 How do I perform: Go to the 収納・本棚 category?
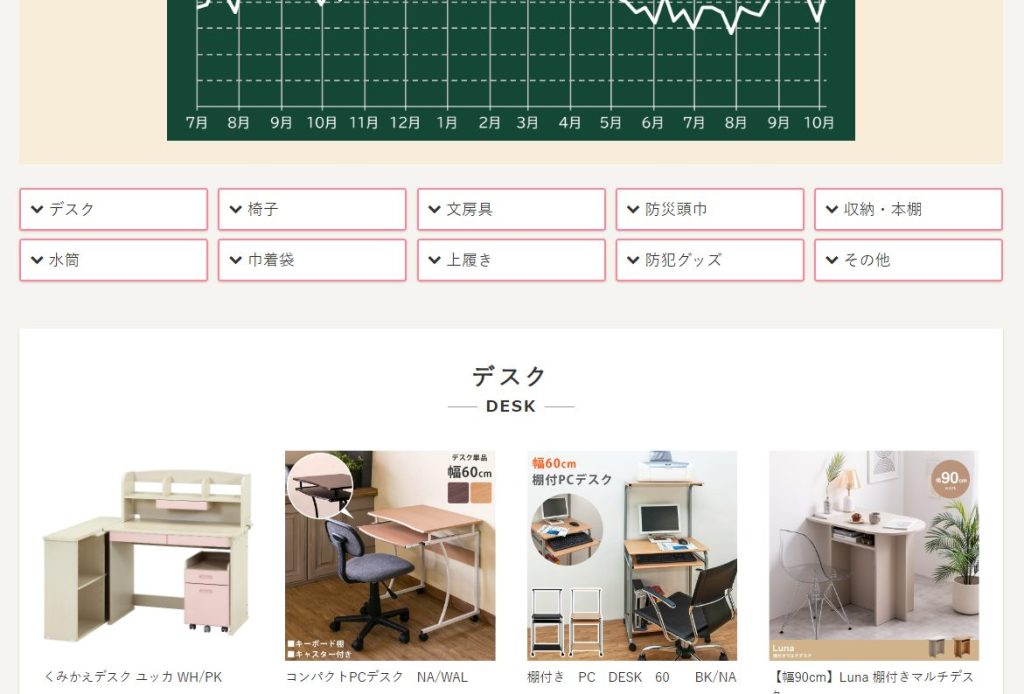(x=908, y=209)
